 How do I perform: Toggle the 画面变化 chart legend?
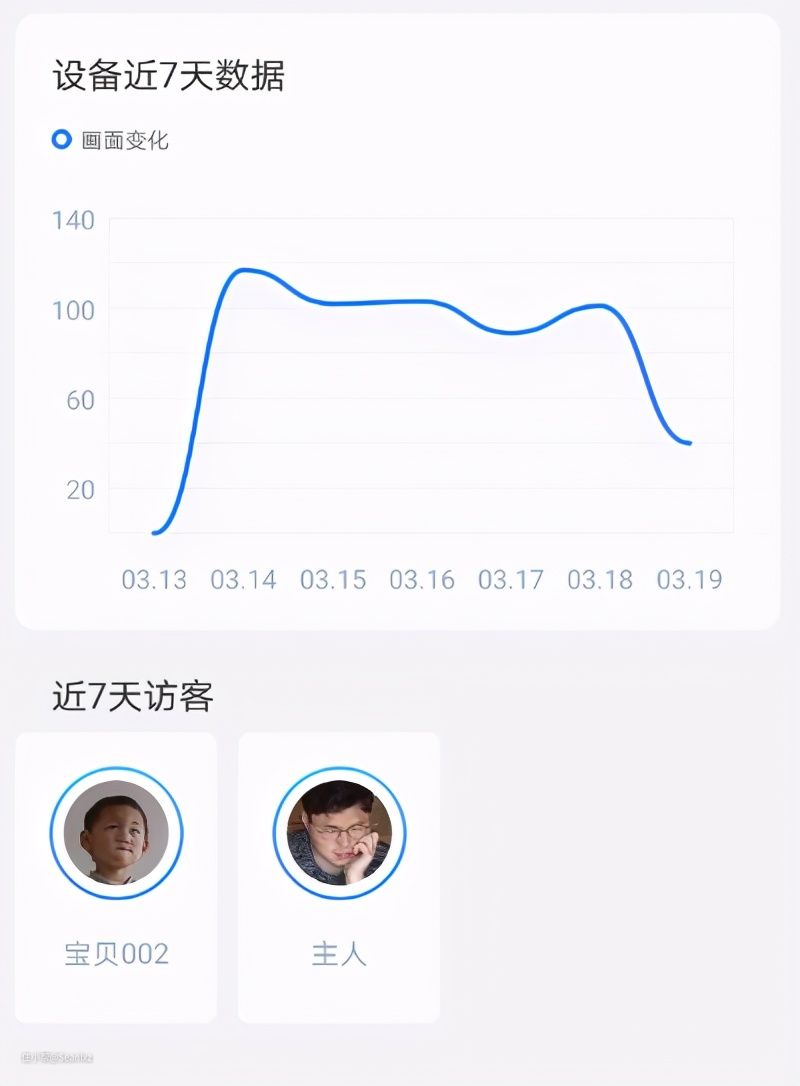tap(111, 140)
